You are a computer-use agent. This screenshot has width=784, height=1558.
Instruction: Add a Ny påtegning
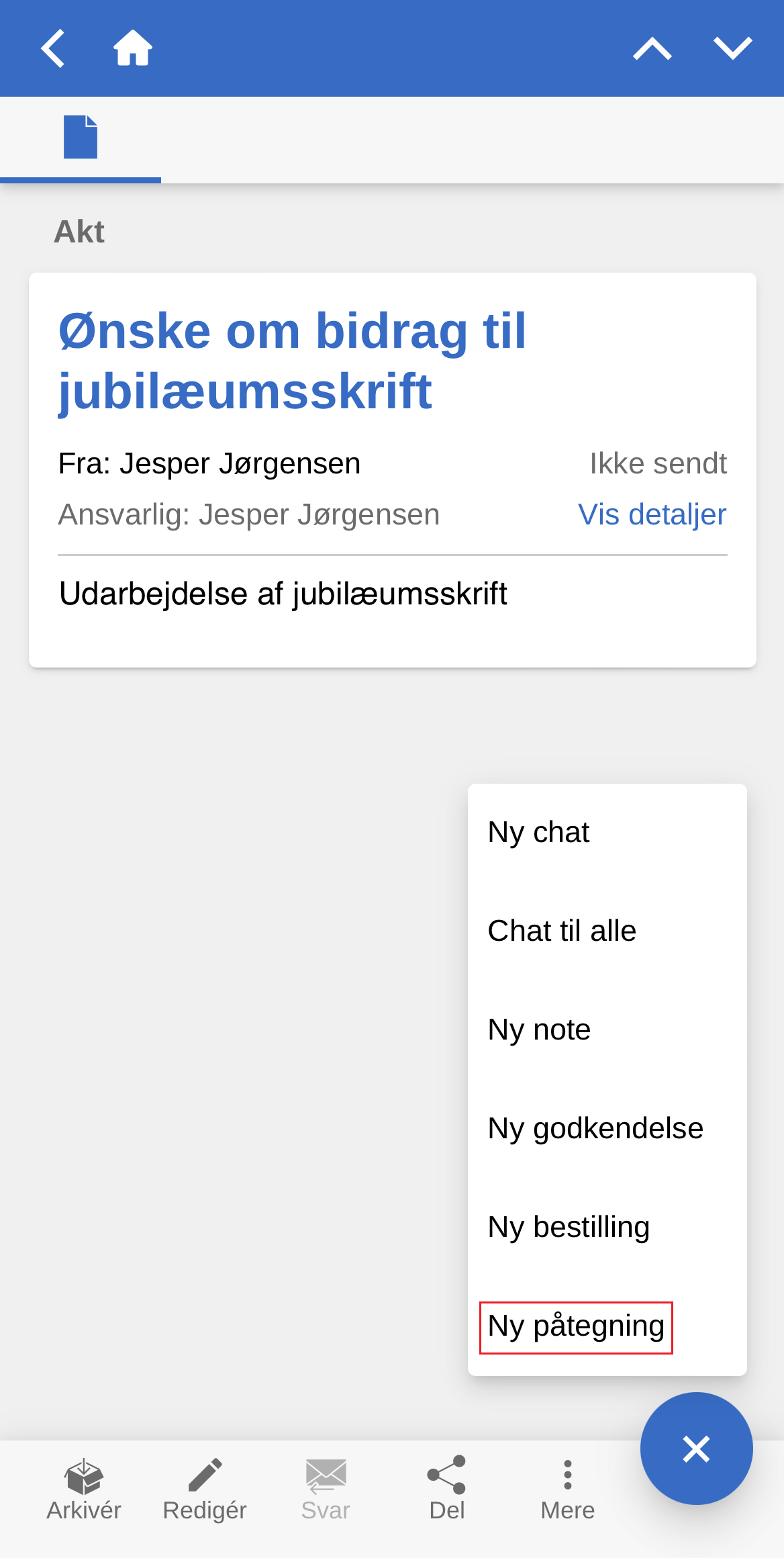576,1326
